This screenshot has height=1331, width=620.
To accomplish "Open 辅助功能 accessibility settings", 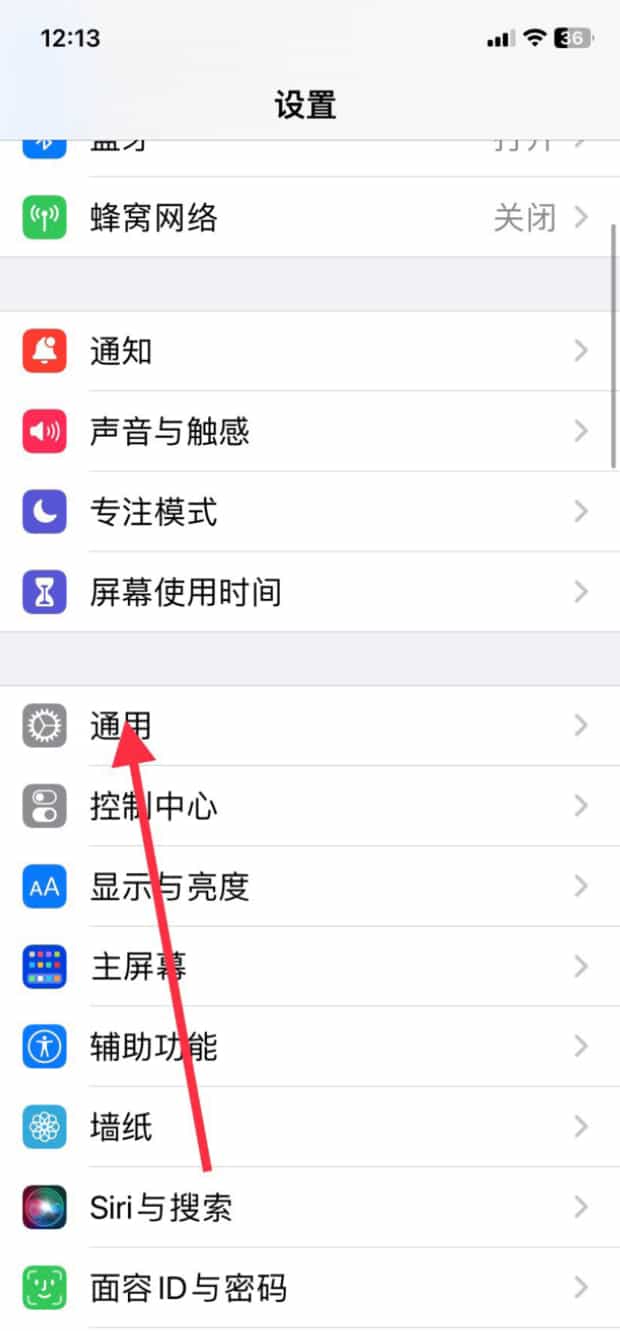I will 310,1047.
